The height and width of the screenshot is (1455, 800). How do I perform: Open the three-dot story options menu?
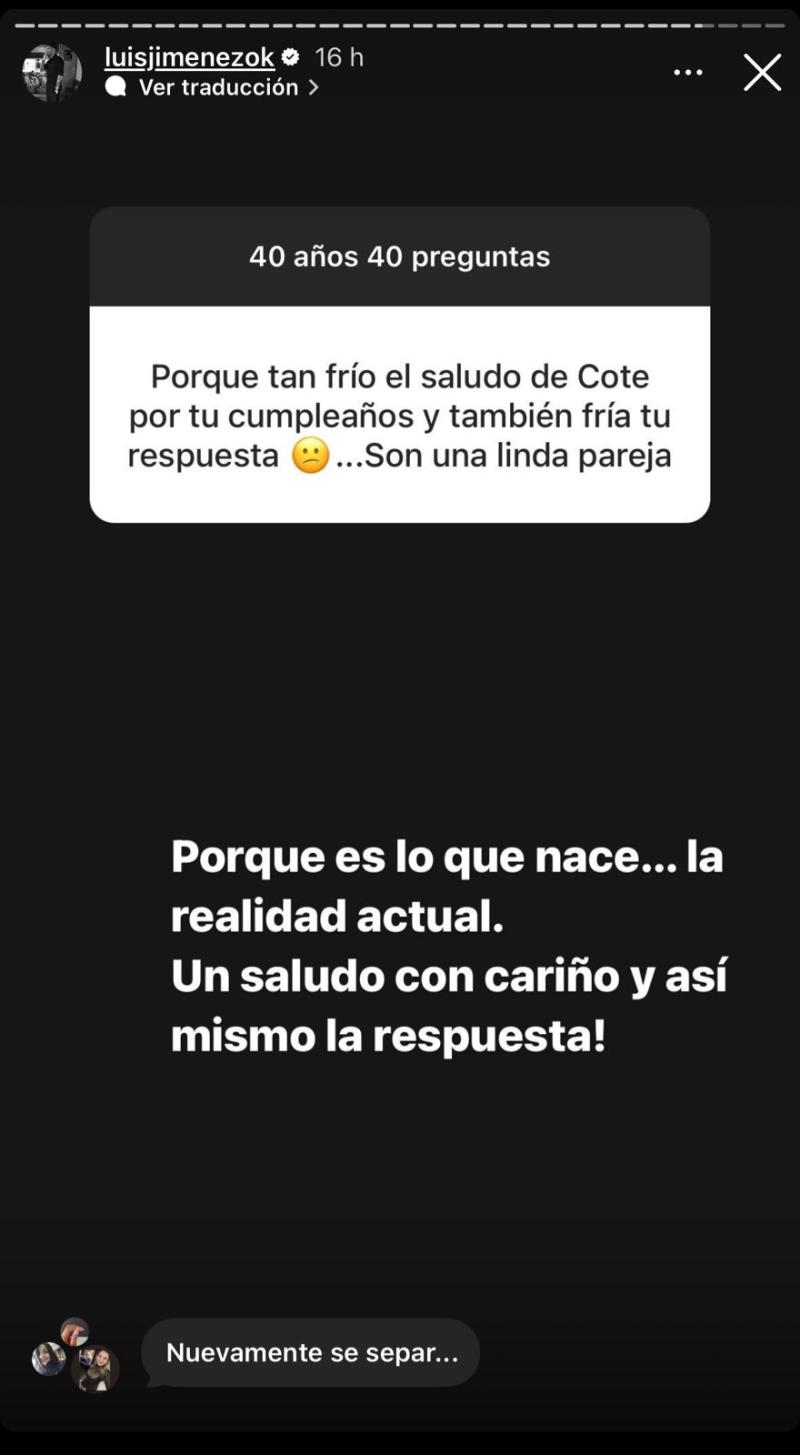point(688,72)
